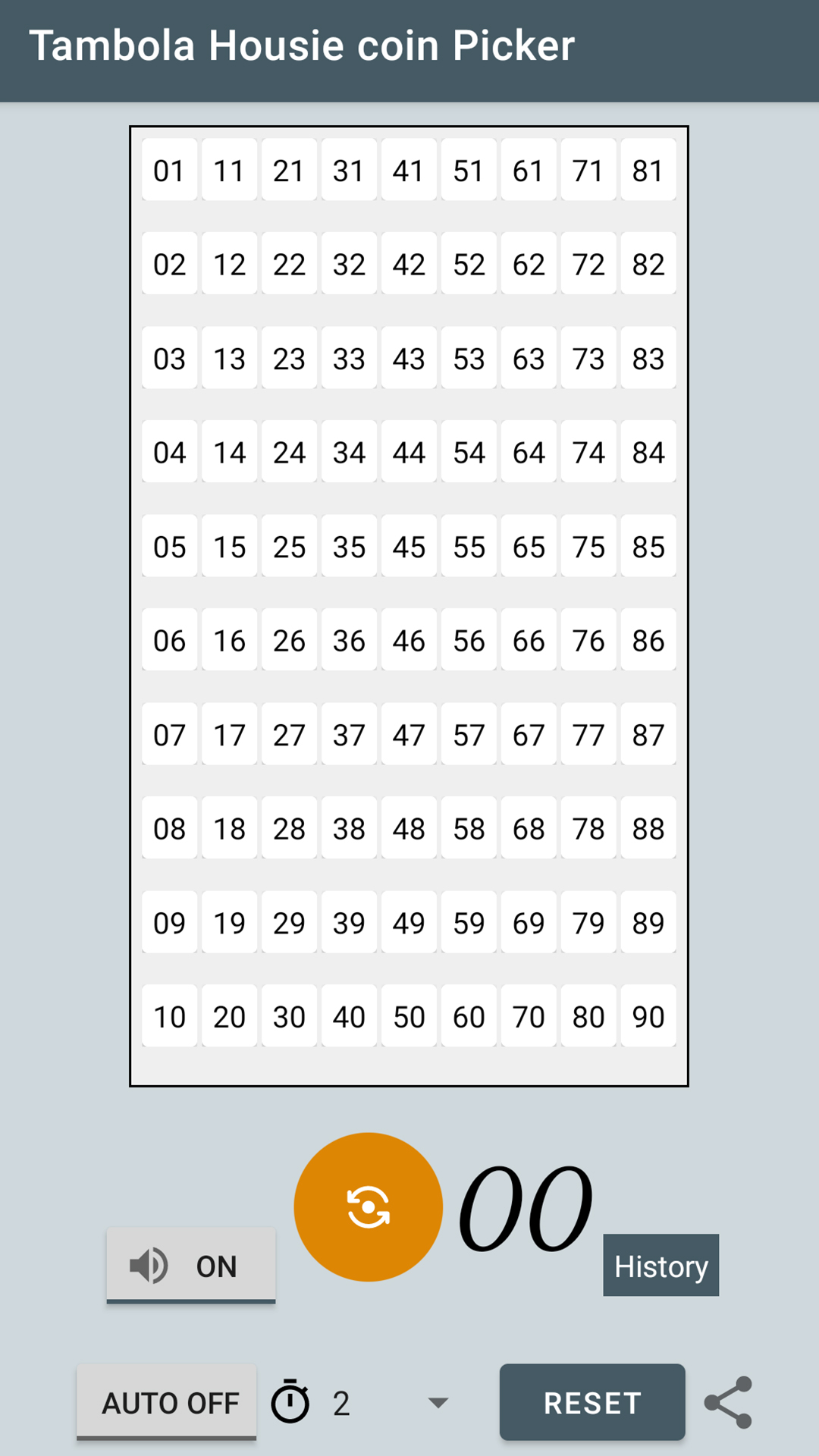This screenshot has width=819, height=1456.
Task: Select number 01 on the board
Action: 169,171
